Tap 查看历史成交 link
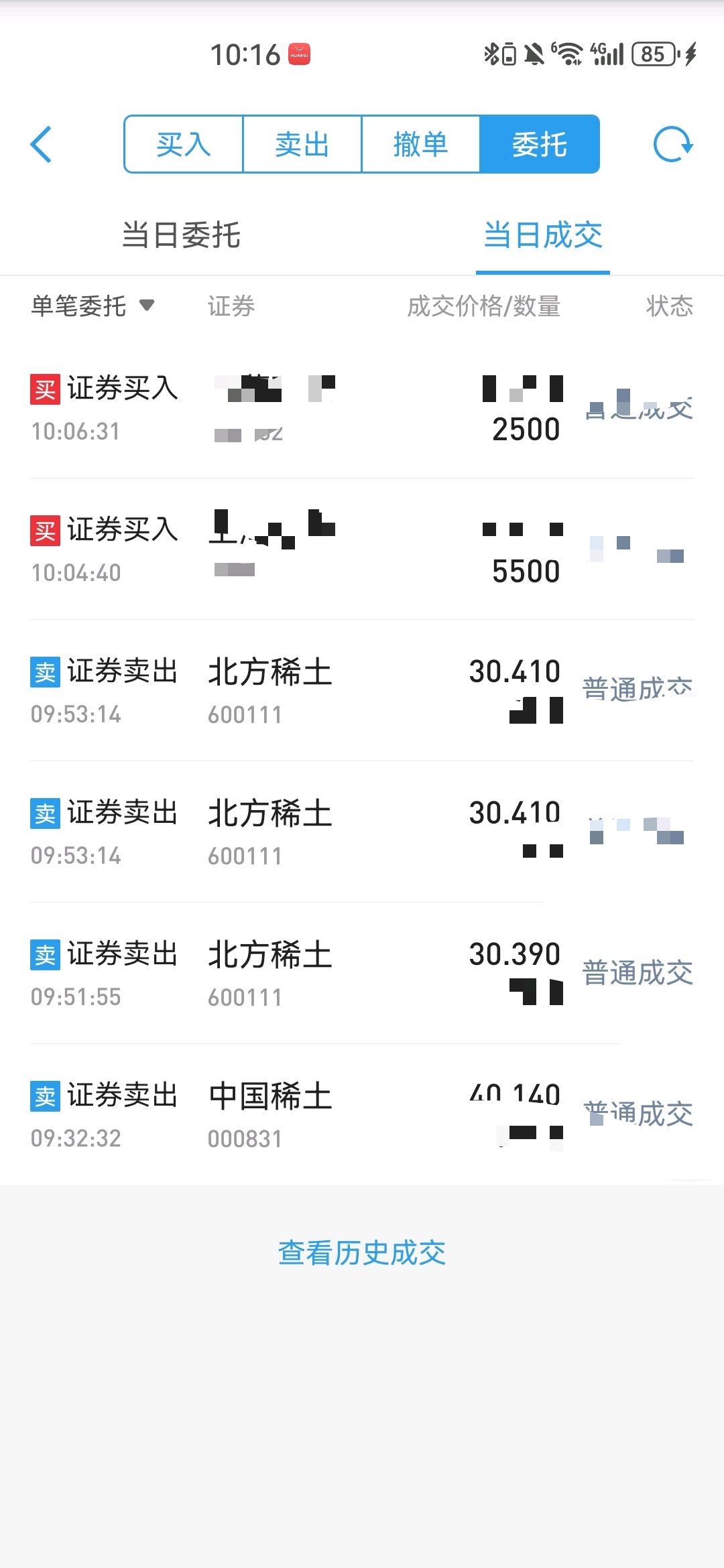This screenshot has height=1568, width=724. click(x=362, y=1252)
